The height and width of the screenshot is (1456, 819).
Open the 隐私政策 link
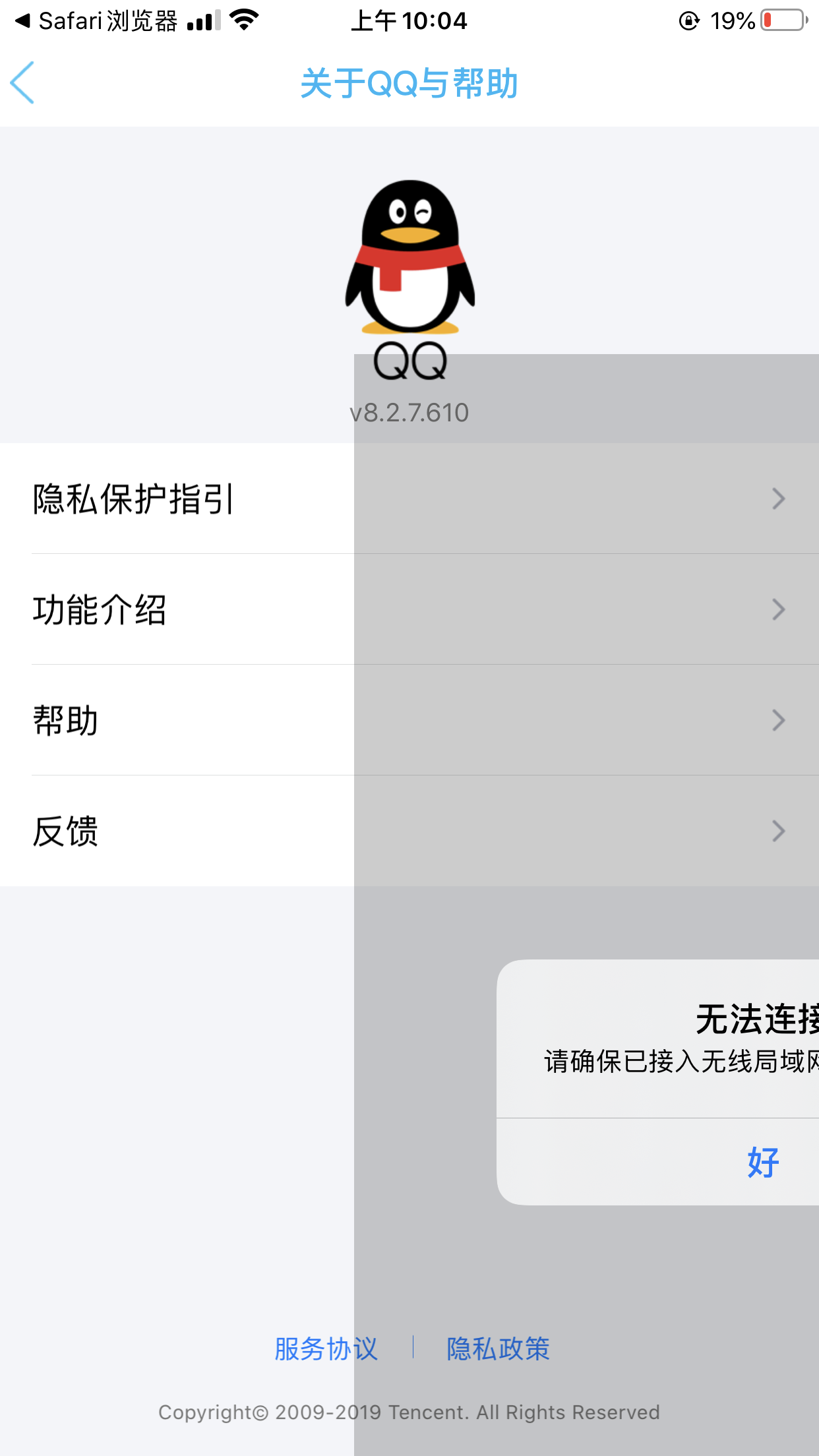tap(498, 1349)
